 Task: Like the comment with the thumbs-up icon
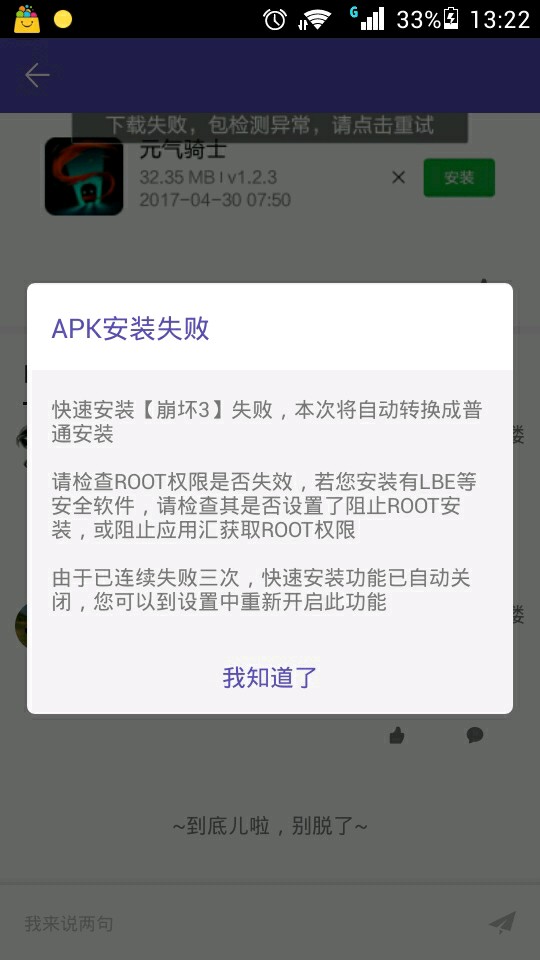[x=397, y=735]
